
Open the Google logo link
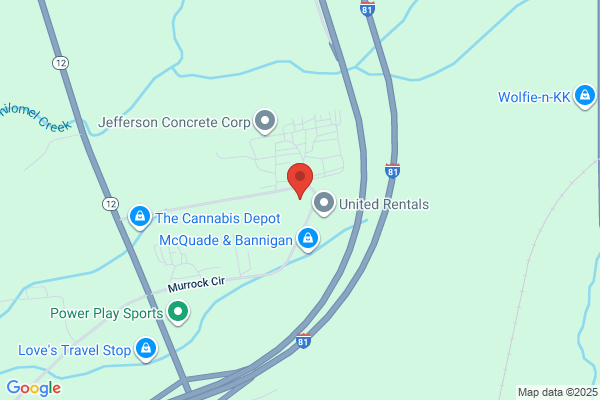click(34, 388)
